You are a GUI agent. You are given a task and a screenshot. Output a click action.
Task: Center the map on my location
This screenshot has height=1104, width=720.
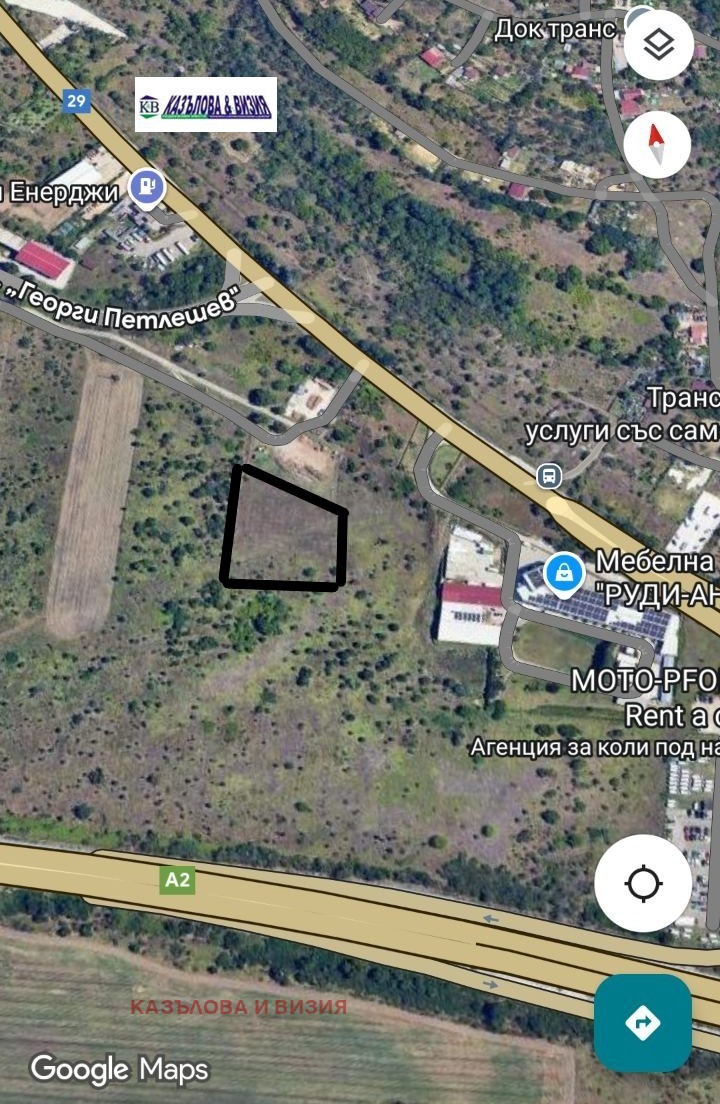643,883
